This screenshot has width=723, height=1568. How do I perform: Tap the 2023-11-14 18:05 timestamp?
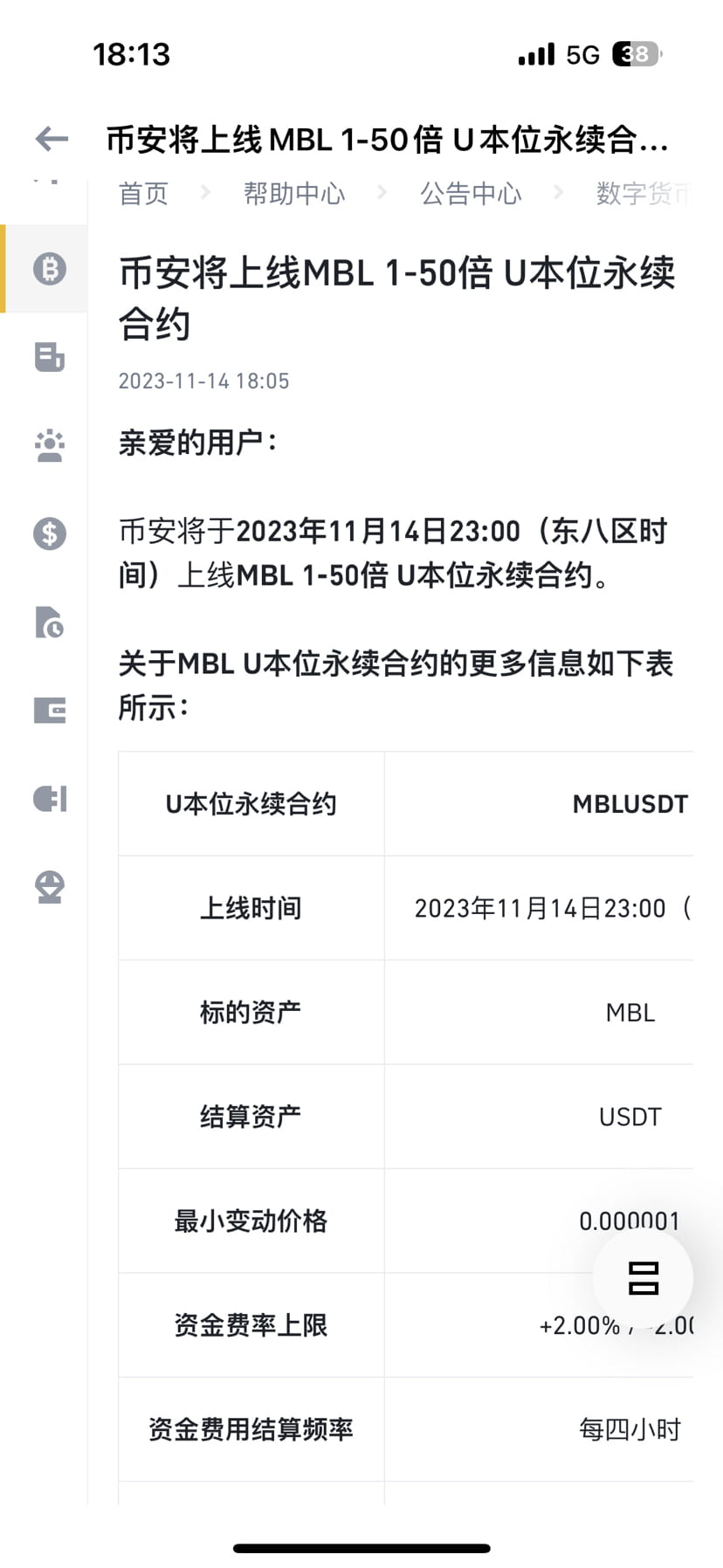click(204, 380)
